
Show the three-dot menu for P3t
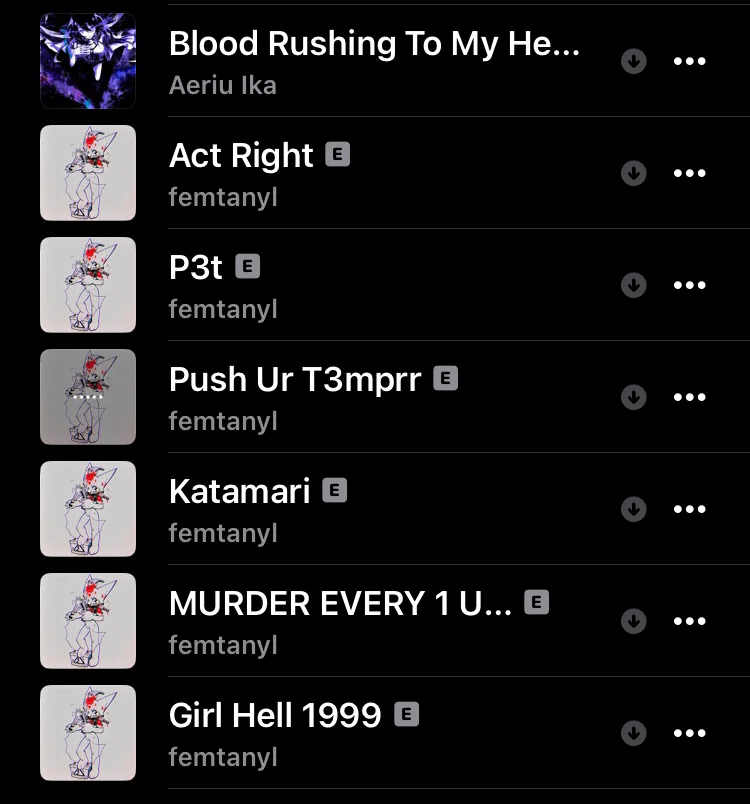[690, 286]
